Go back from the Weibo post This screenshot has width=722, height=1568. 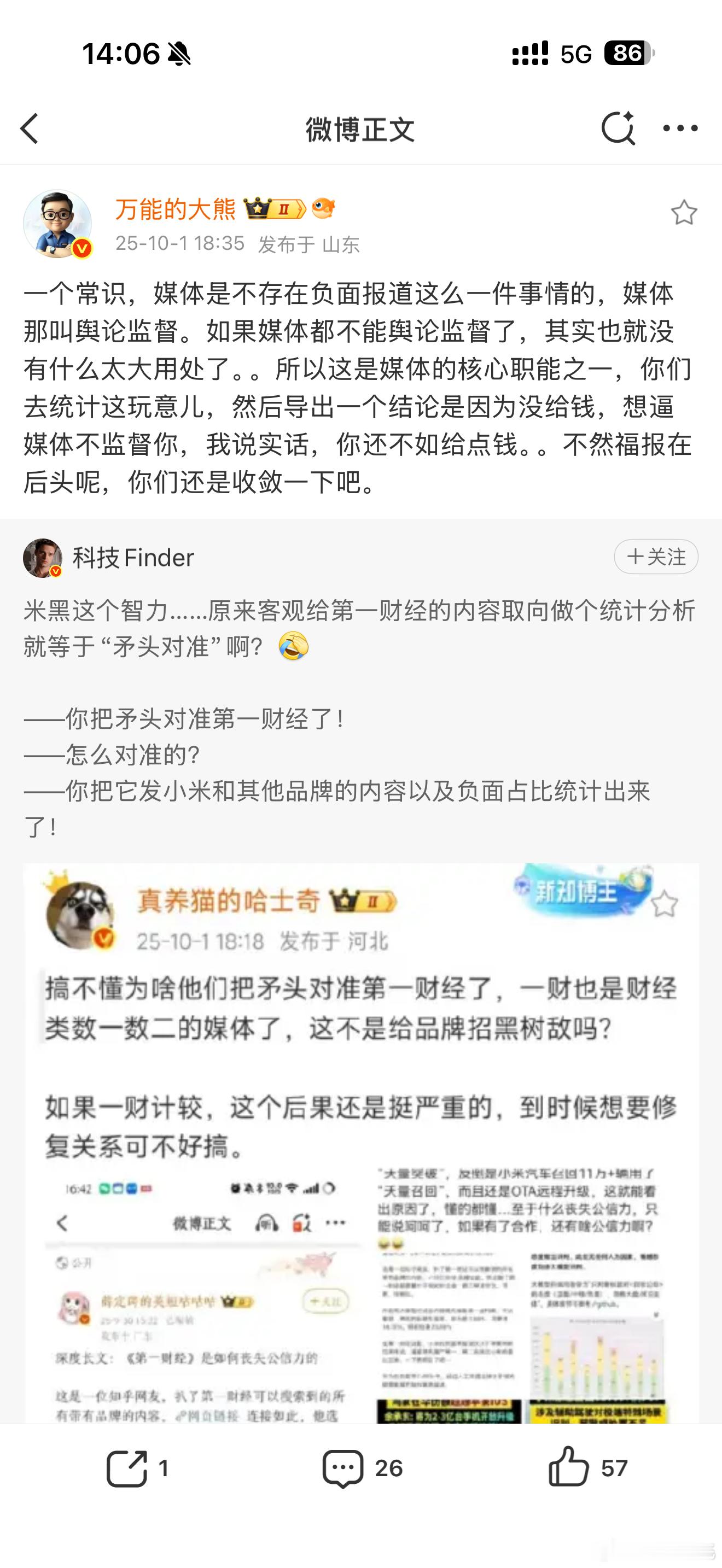pyautogui.click(x=29, y=128)
